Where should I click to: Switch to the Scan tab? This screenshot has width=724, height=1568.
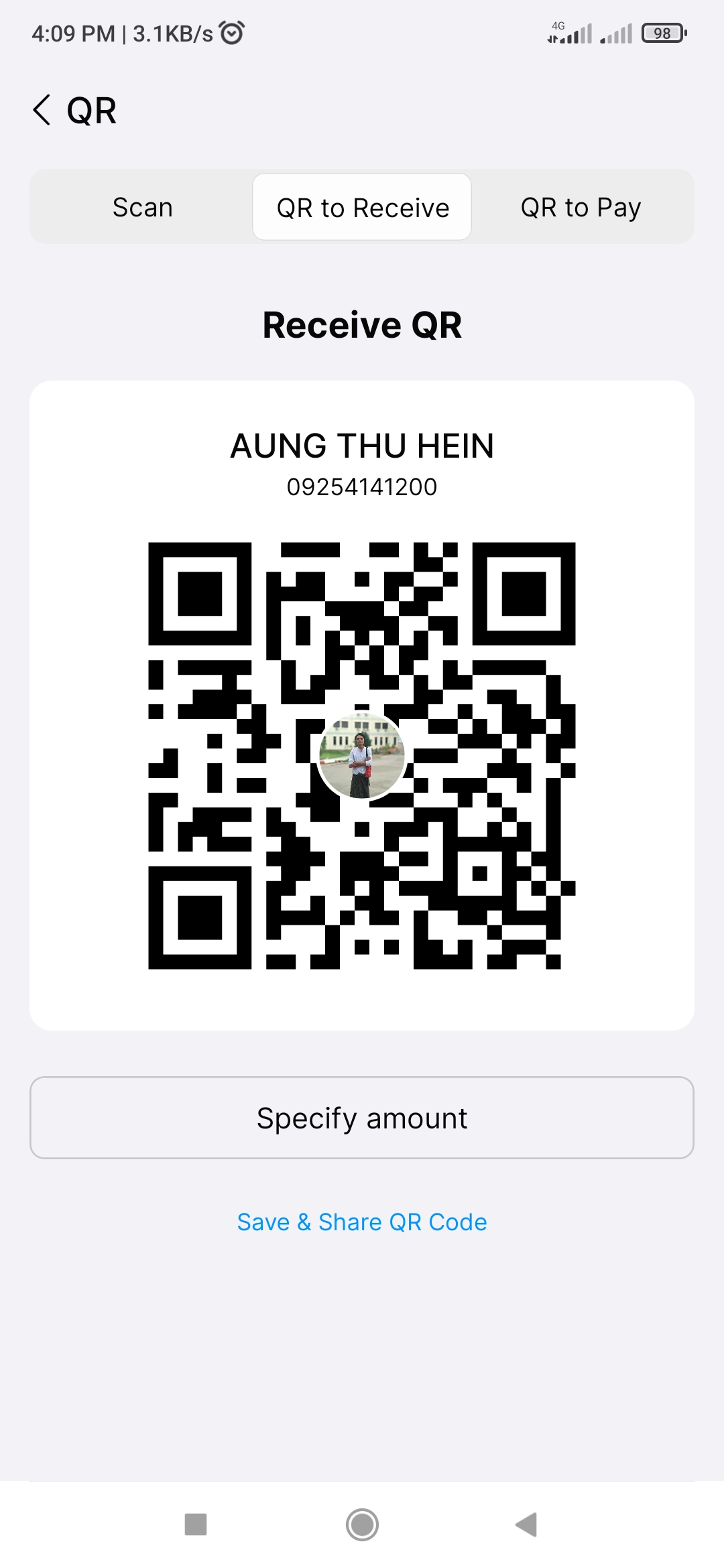142,208
